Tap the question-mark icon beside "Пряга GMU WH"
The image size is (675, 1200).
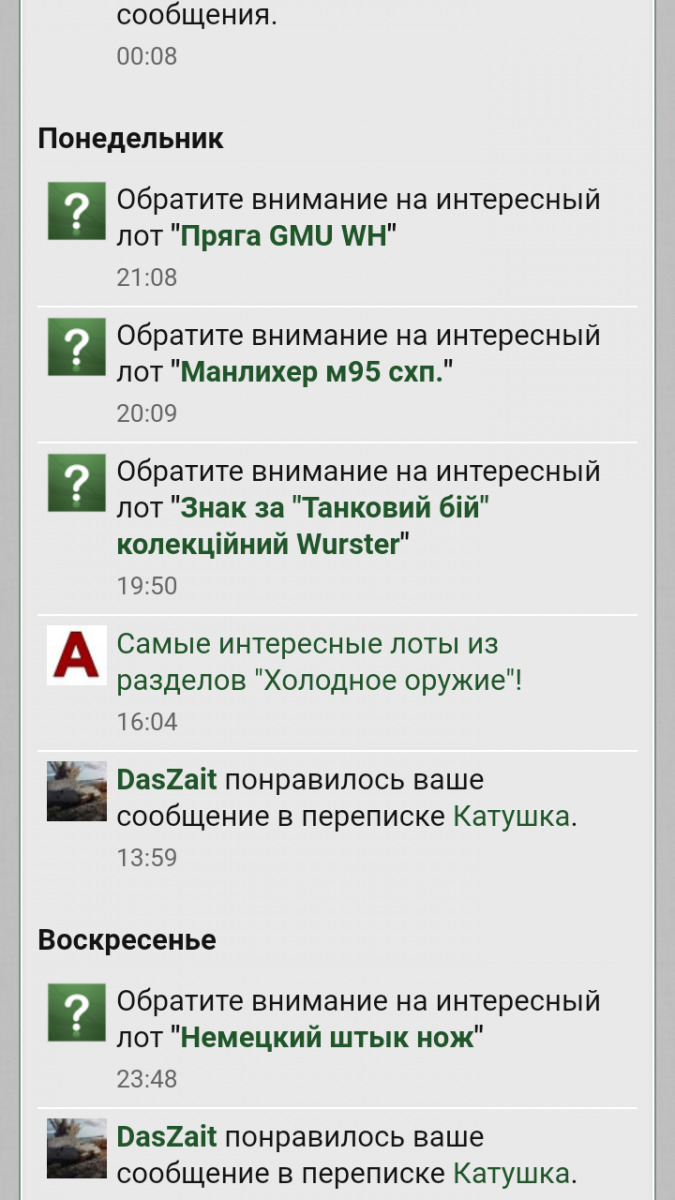76,212
